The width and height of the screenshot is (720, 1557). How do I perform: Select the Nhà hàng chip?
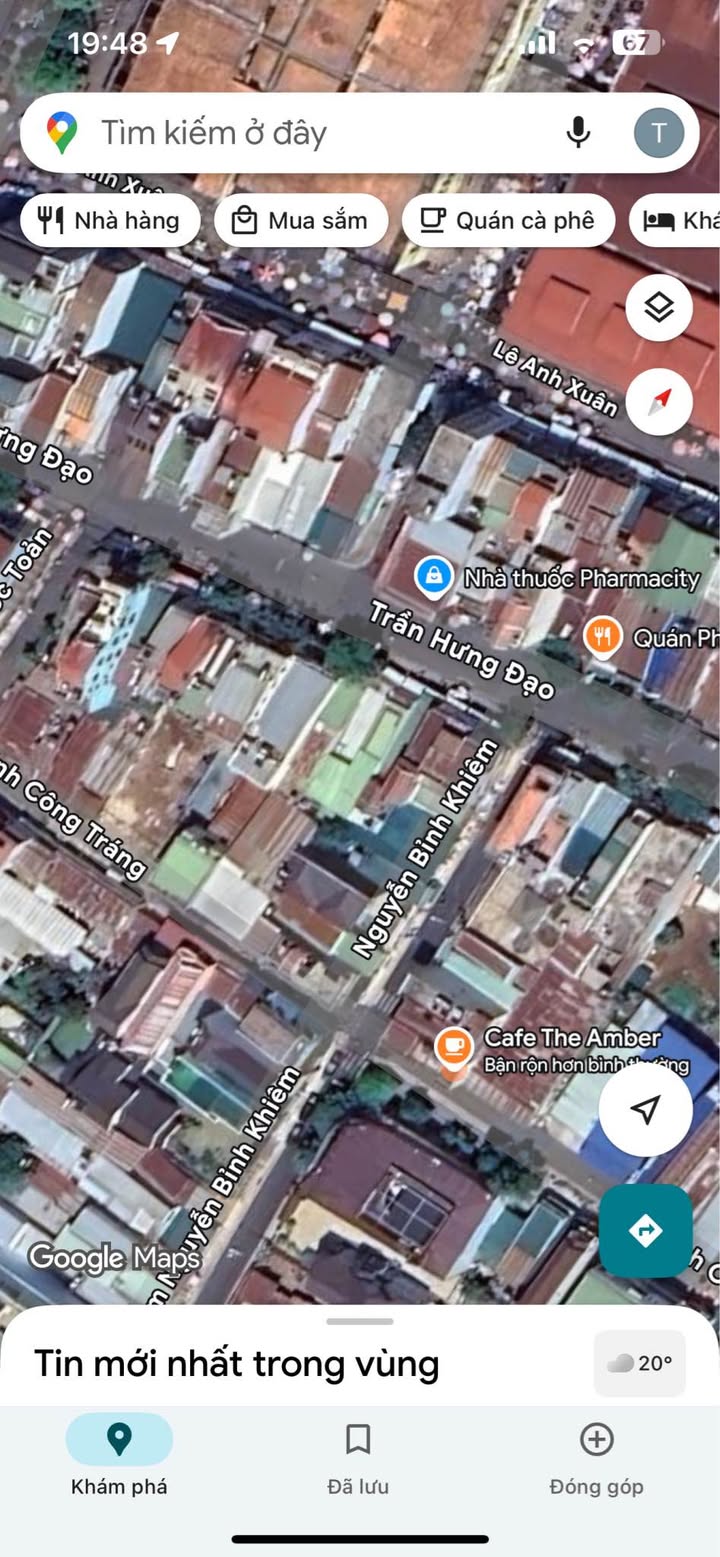pyautogui.click(x=110, y=220)
